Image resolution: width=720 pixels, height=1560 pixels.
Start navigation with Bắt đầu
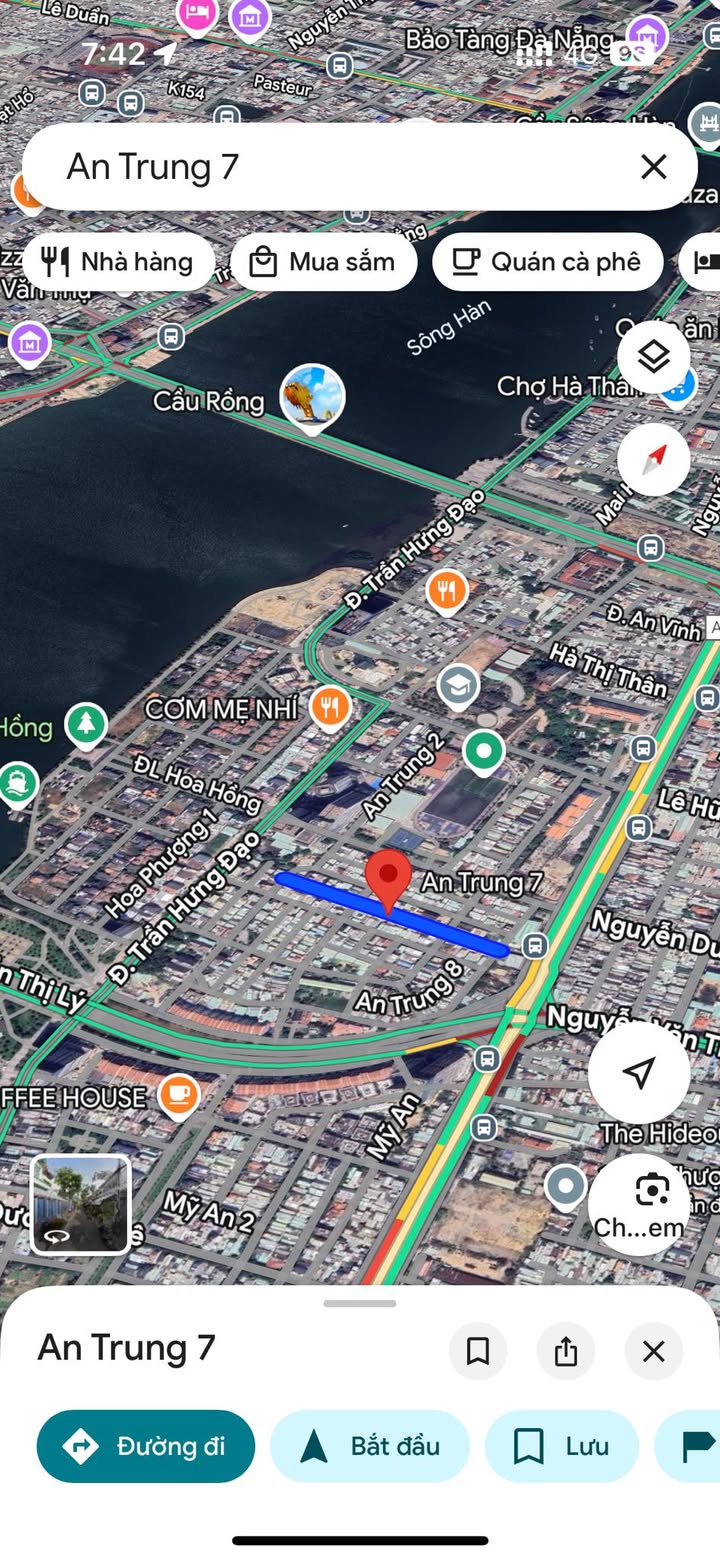(369, 1446)
